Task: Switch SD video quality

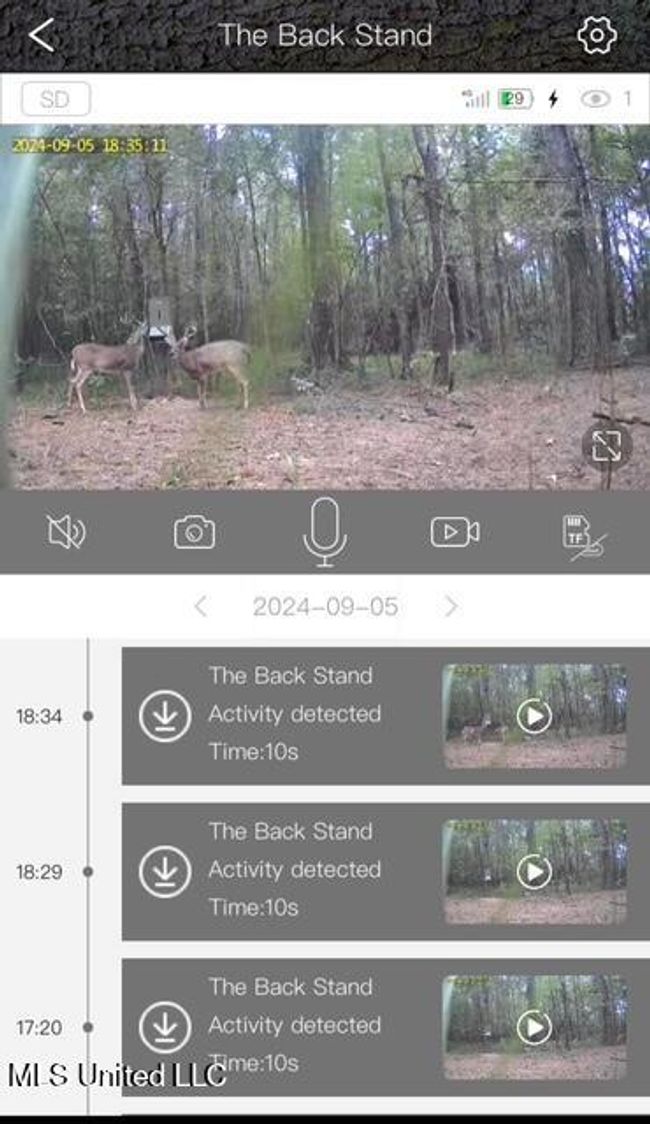Action: (x=56, y=99)
